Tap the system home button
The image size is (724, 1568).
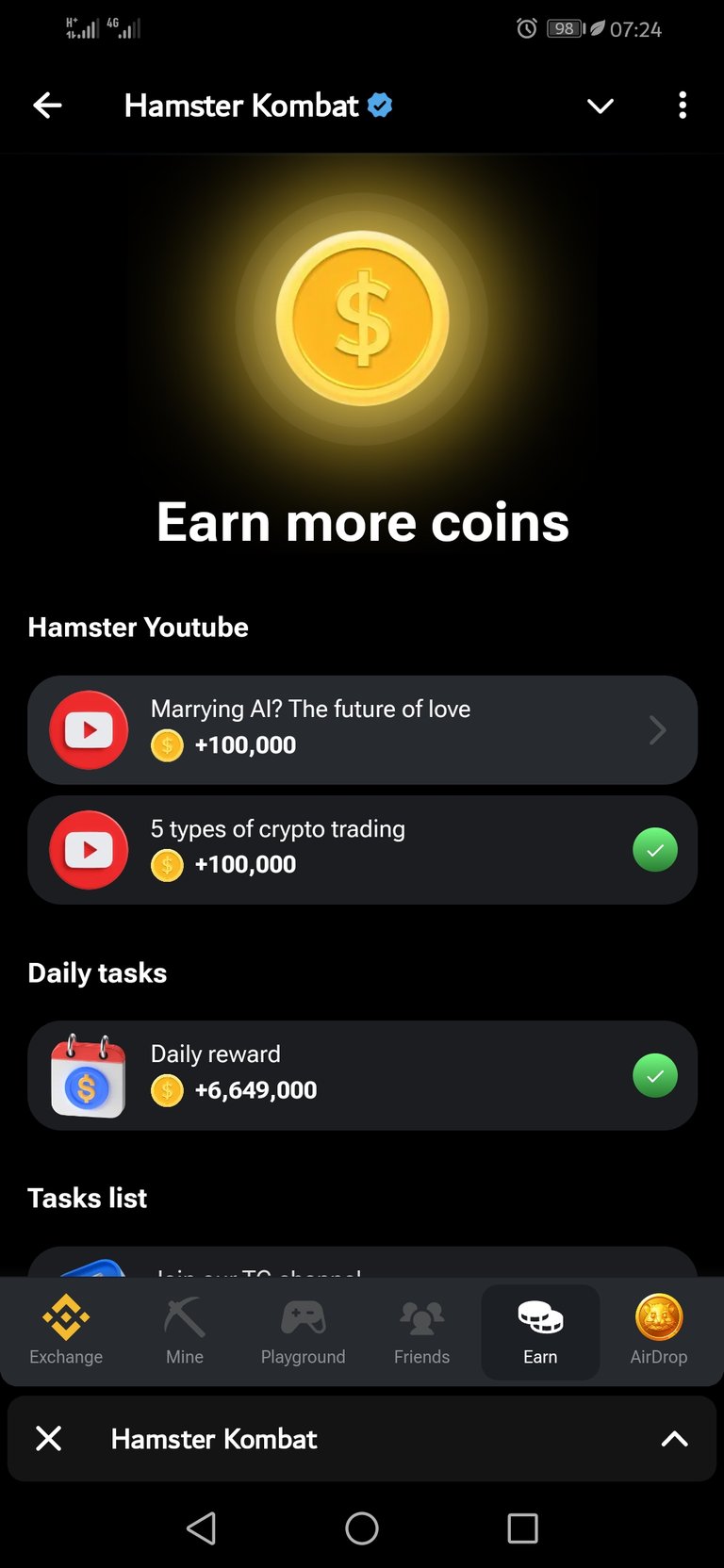pyautogui.click(x=362, y=1527)
